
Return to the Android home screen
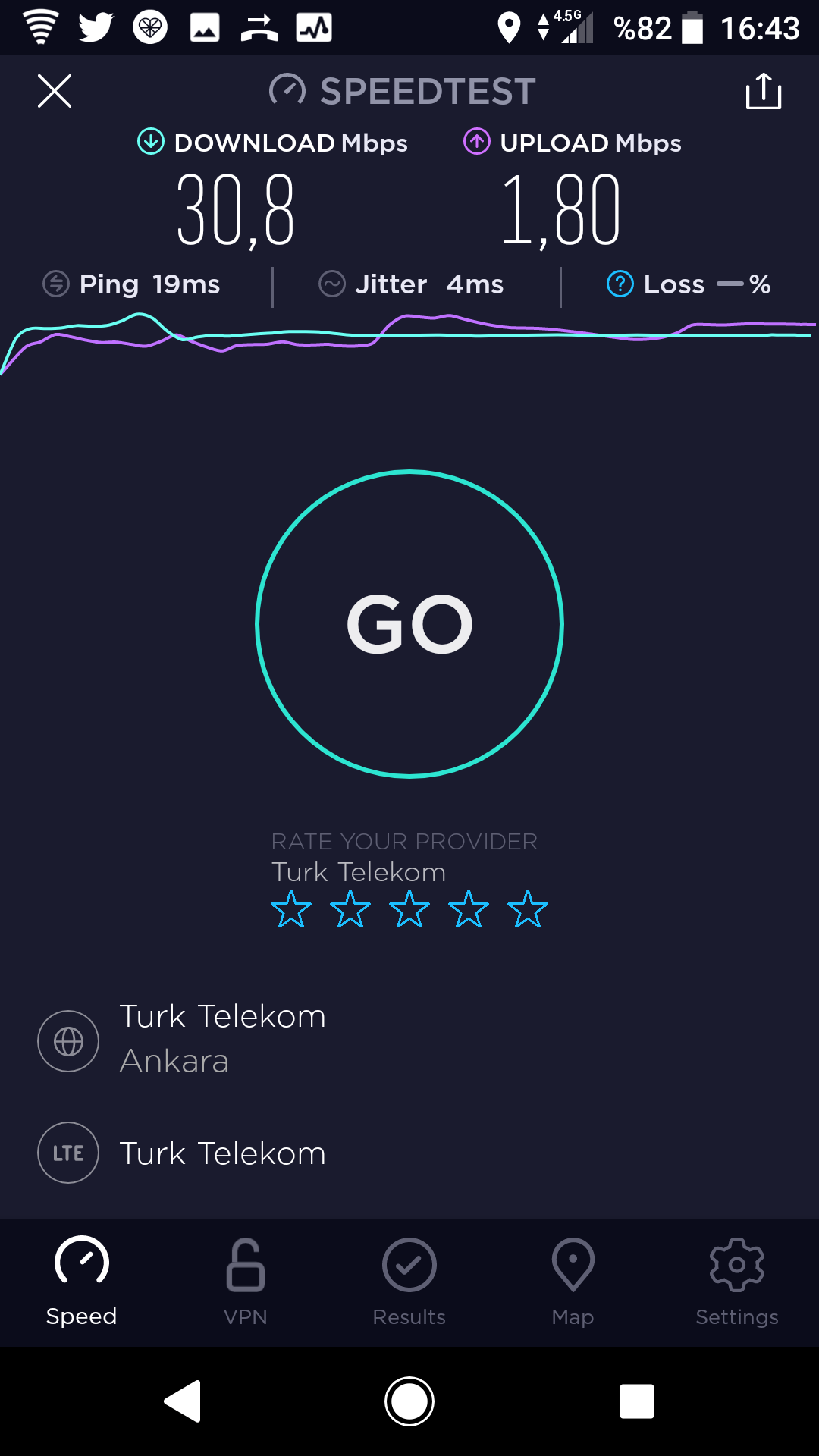pos(409,1401)
